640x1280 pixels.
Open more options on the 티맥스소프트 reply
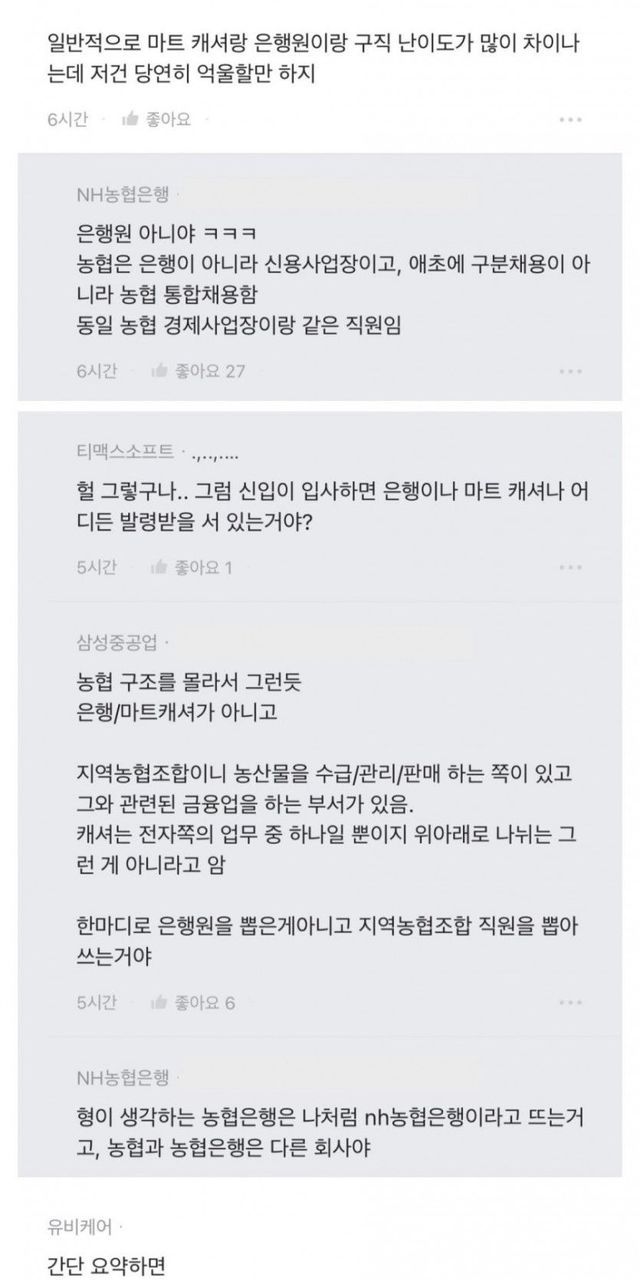(570, 568)
